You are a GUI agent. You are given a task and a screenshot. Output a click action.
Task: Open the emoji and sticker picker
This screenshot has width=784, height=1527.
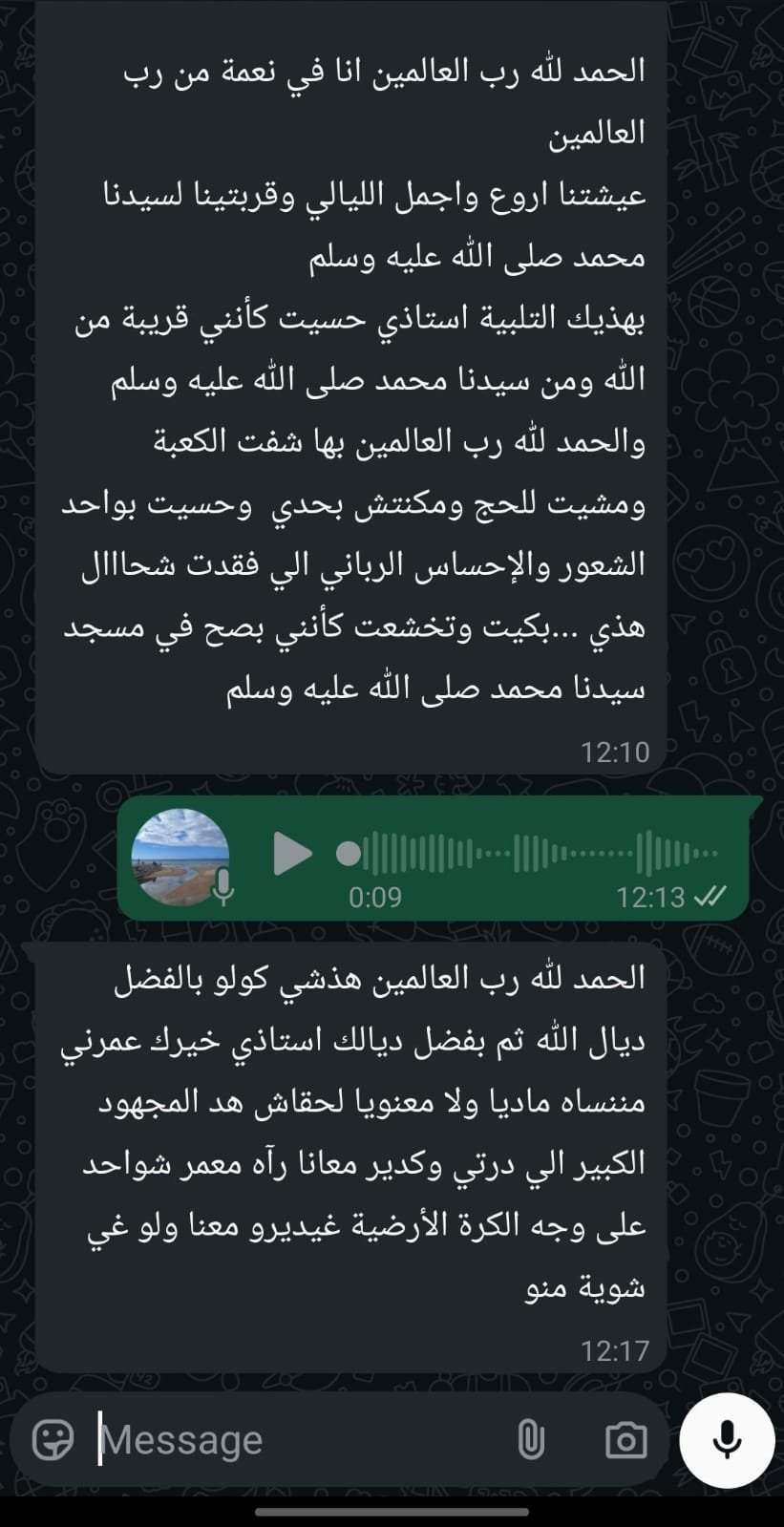(53, 1439)
